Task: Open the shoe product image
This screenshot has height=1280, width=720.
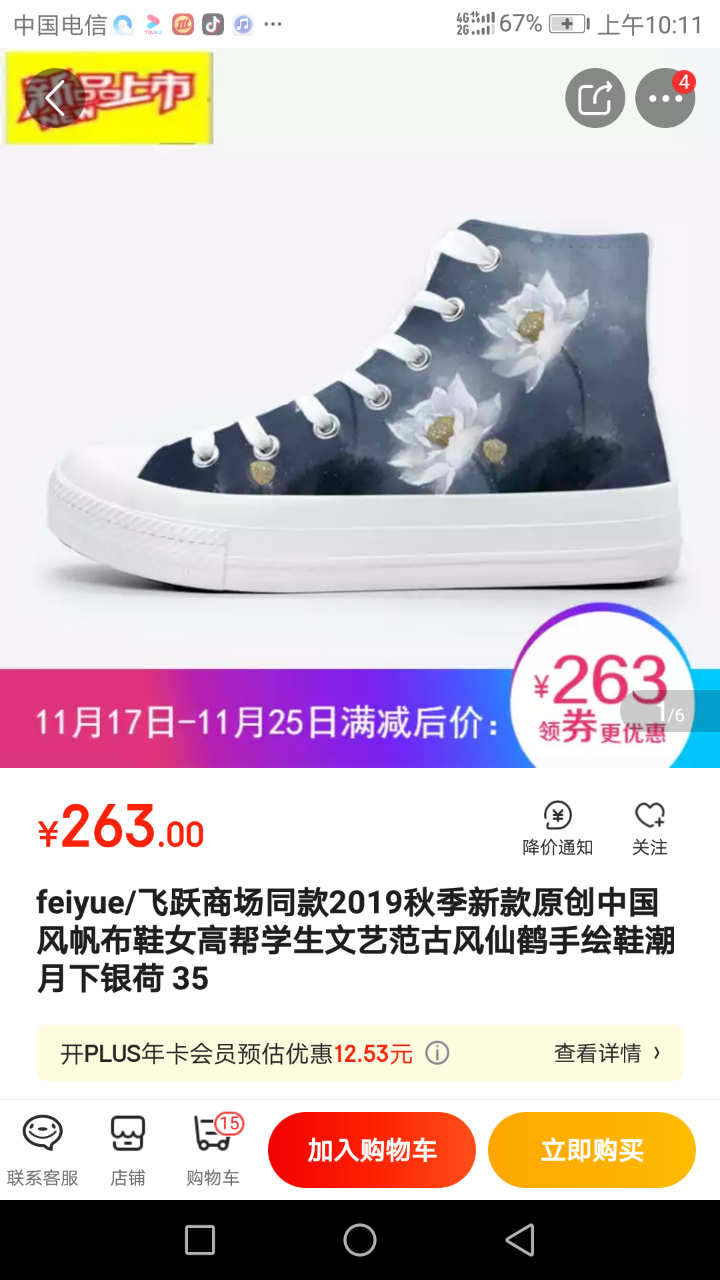Action: (360, 400)
